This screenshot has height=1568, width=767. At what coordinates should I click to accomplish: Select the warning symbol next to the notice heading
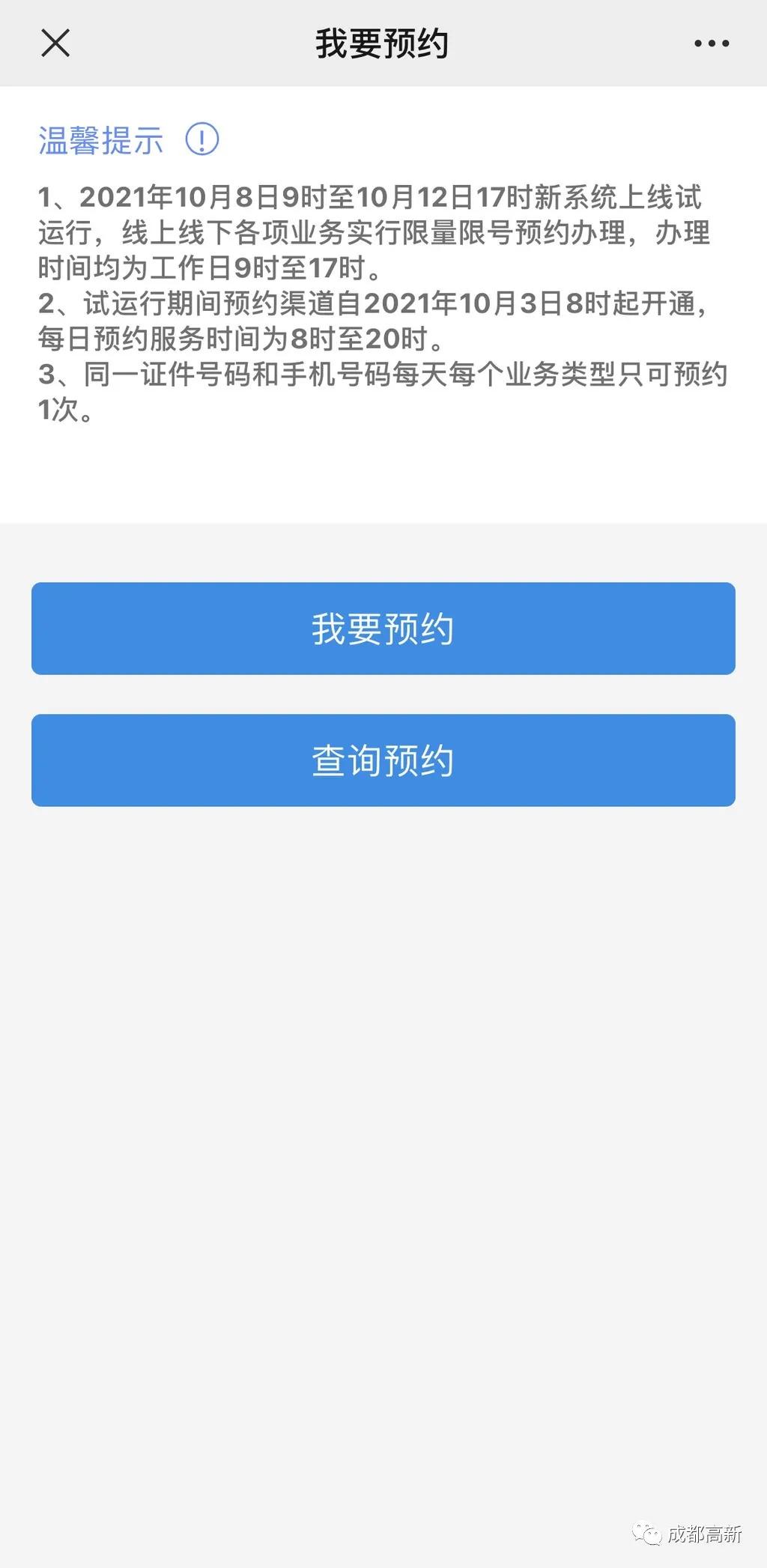pyautogui.click(x=201, y=139)
